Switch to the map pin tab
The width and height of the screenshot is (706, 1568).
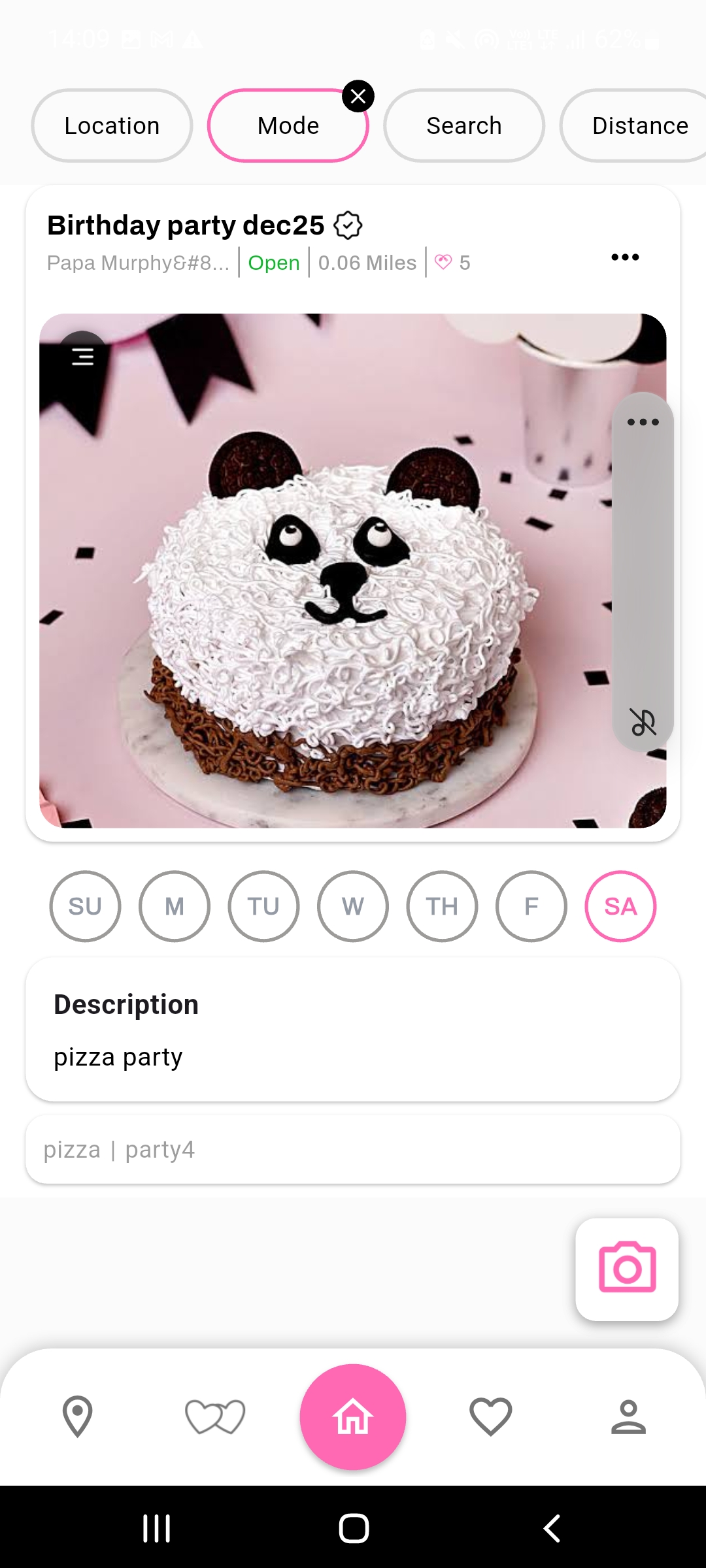[77, 1416]
